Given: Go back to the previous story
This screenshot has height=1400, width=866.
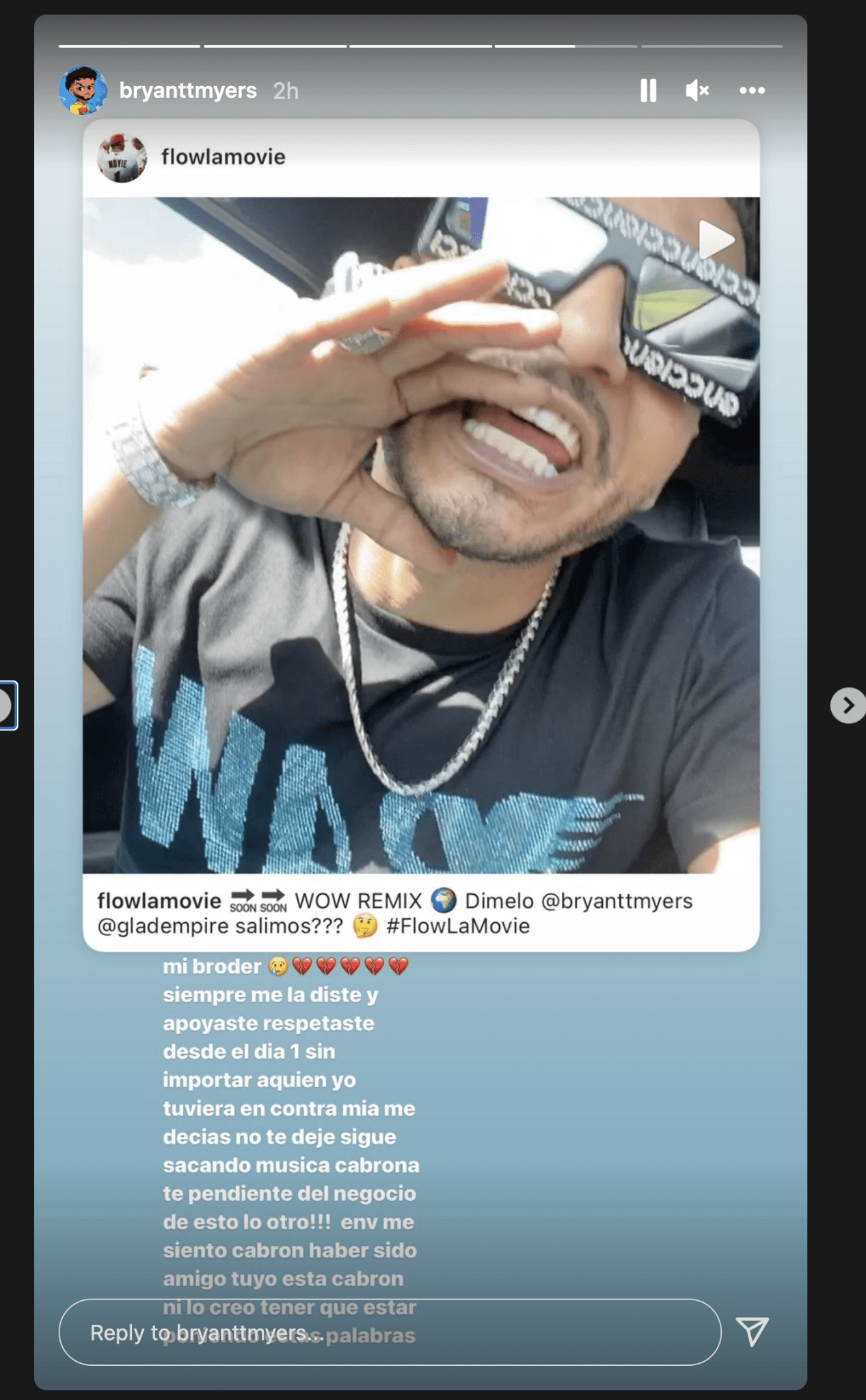Looking at the screenshot, I should click(x=8, y=705).
